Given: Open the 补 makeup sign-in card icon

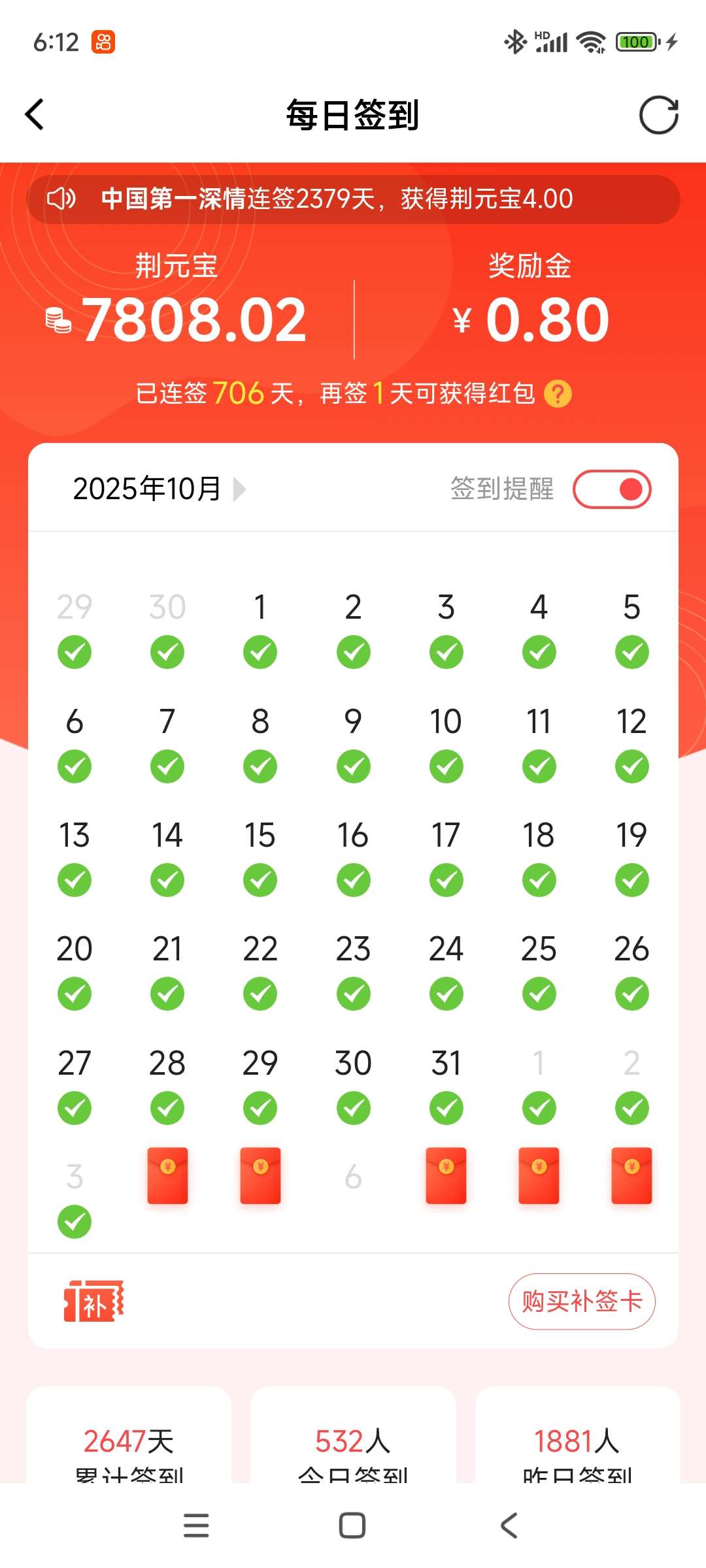Looking at the screenshot, I should pos(93,1301).
